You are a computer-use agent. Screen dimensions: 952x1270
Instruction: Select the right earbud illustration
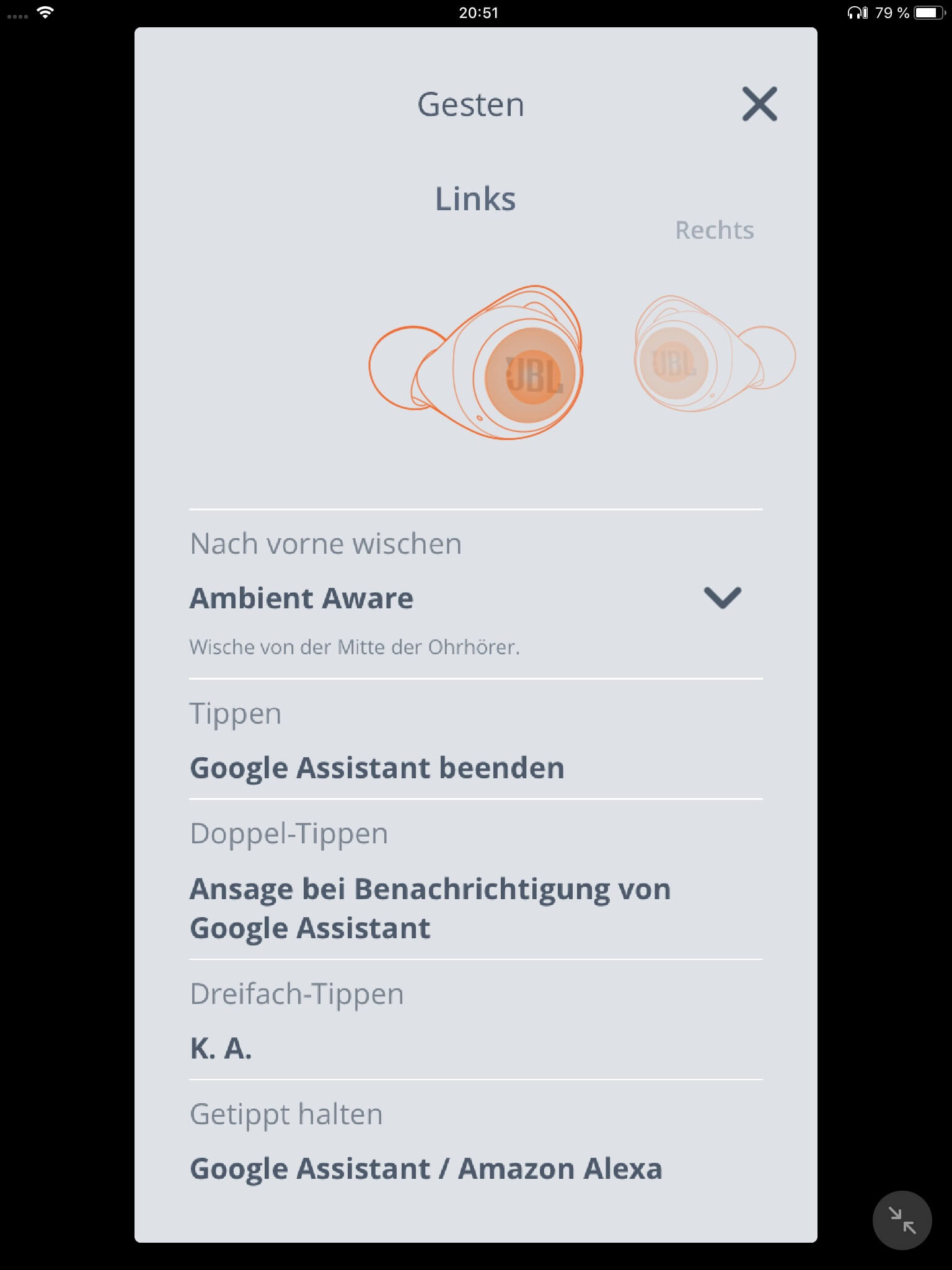click(x=712, y=355)
